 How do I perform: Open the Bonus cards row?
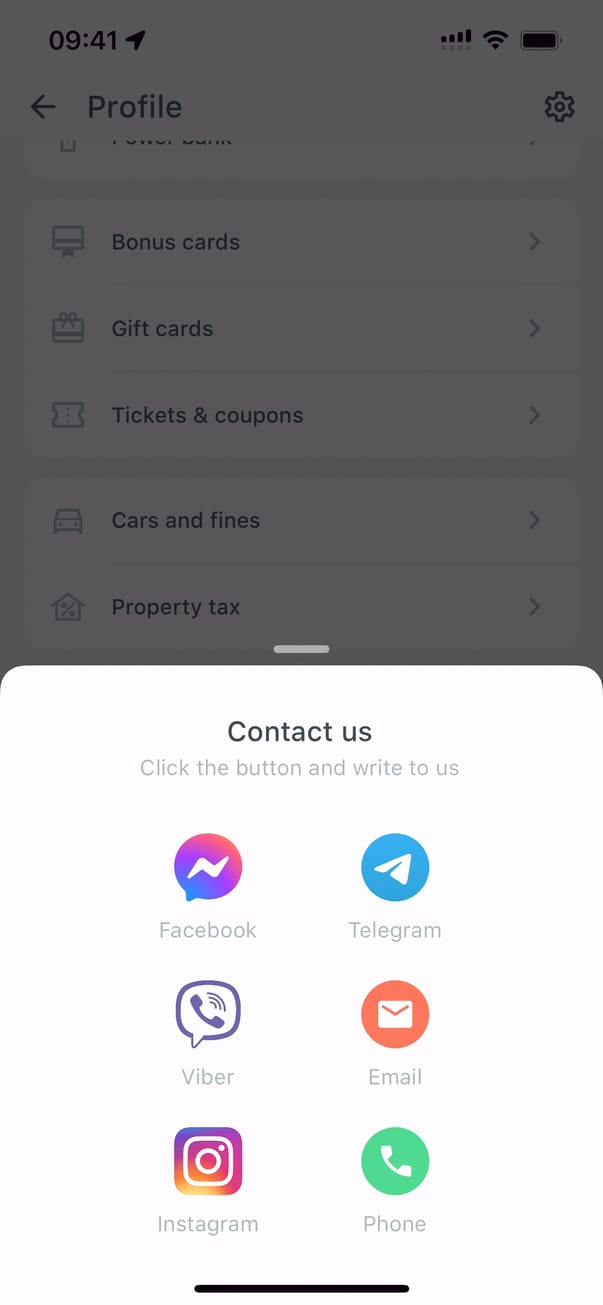[x=300, y=242]
